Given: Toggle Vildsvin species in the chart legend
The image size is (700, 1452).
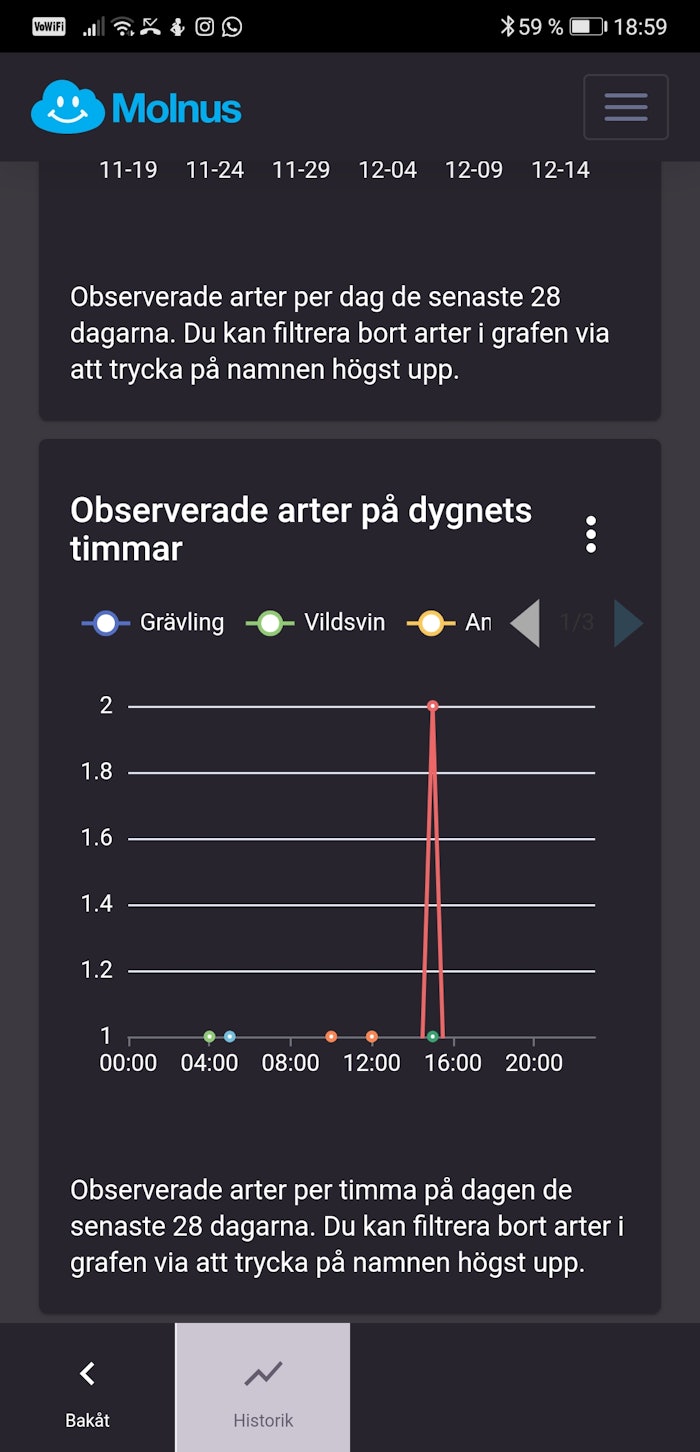Looking at the screenshot, I should tap(316, 622).
